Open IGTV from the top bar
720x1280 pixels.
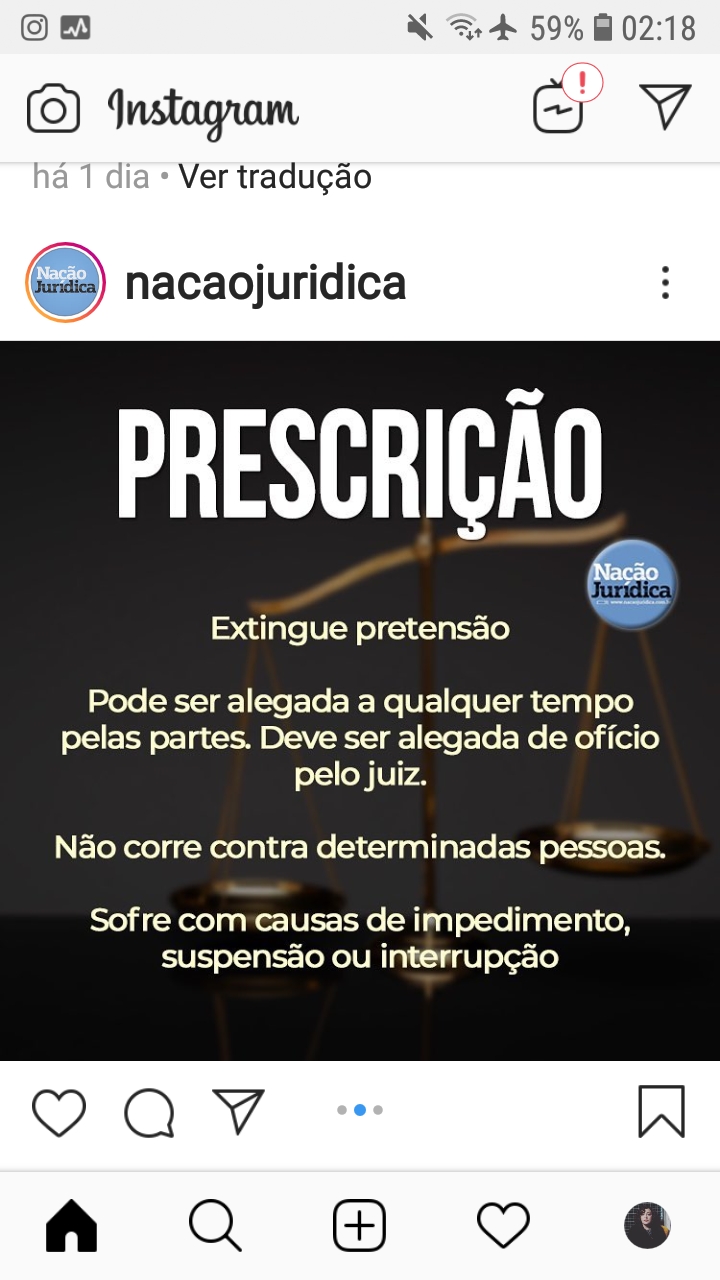point(558,108)
